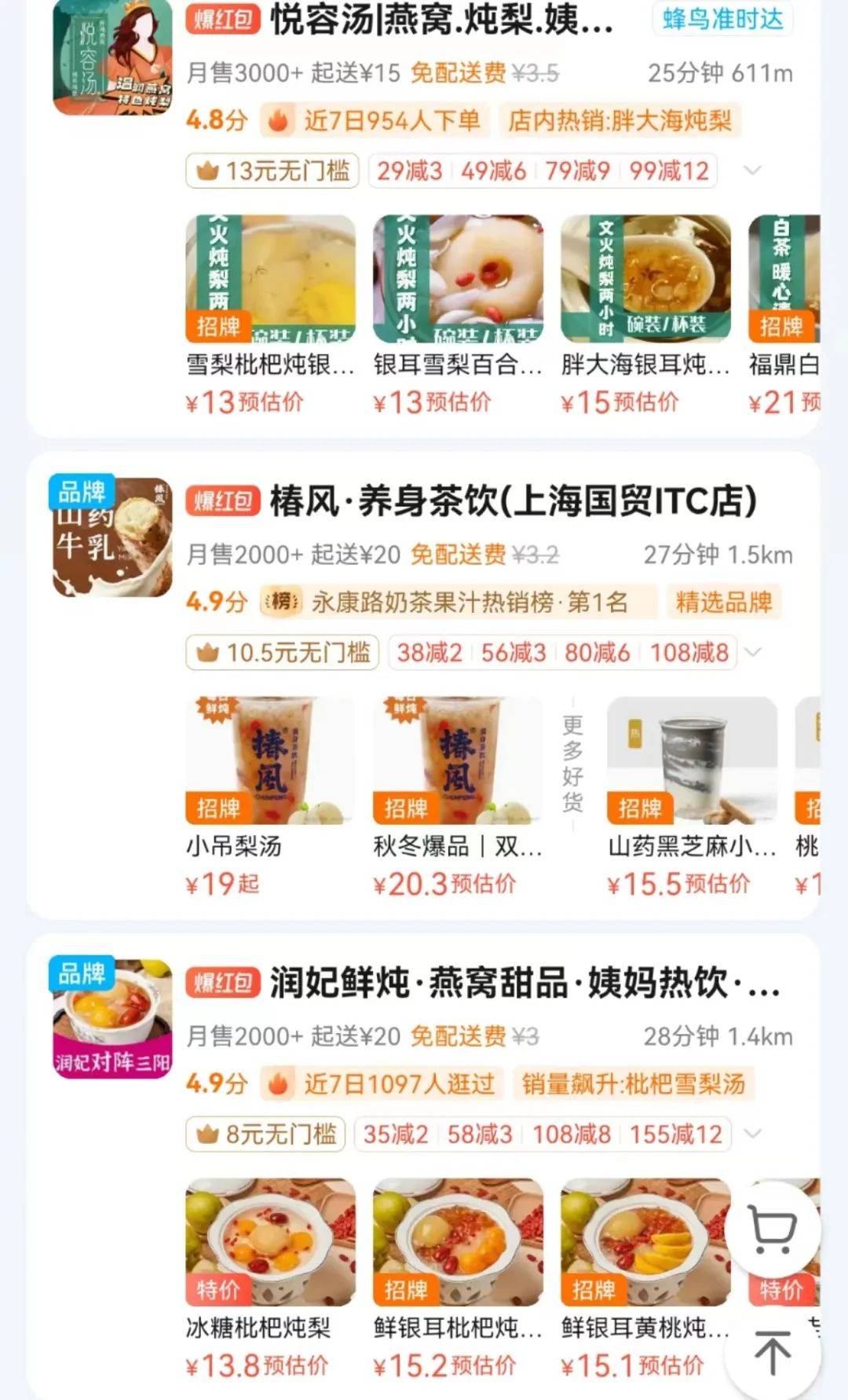The image size is (848, 1400).
Task: Jump back to the top of the list
Action: tap(773, 1351)
